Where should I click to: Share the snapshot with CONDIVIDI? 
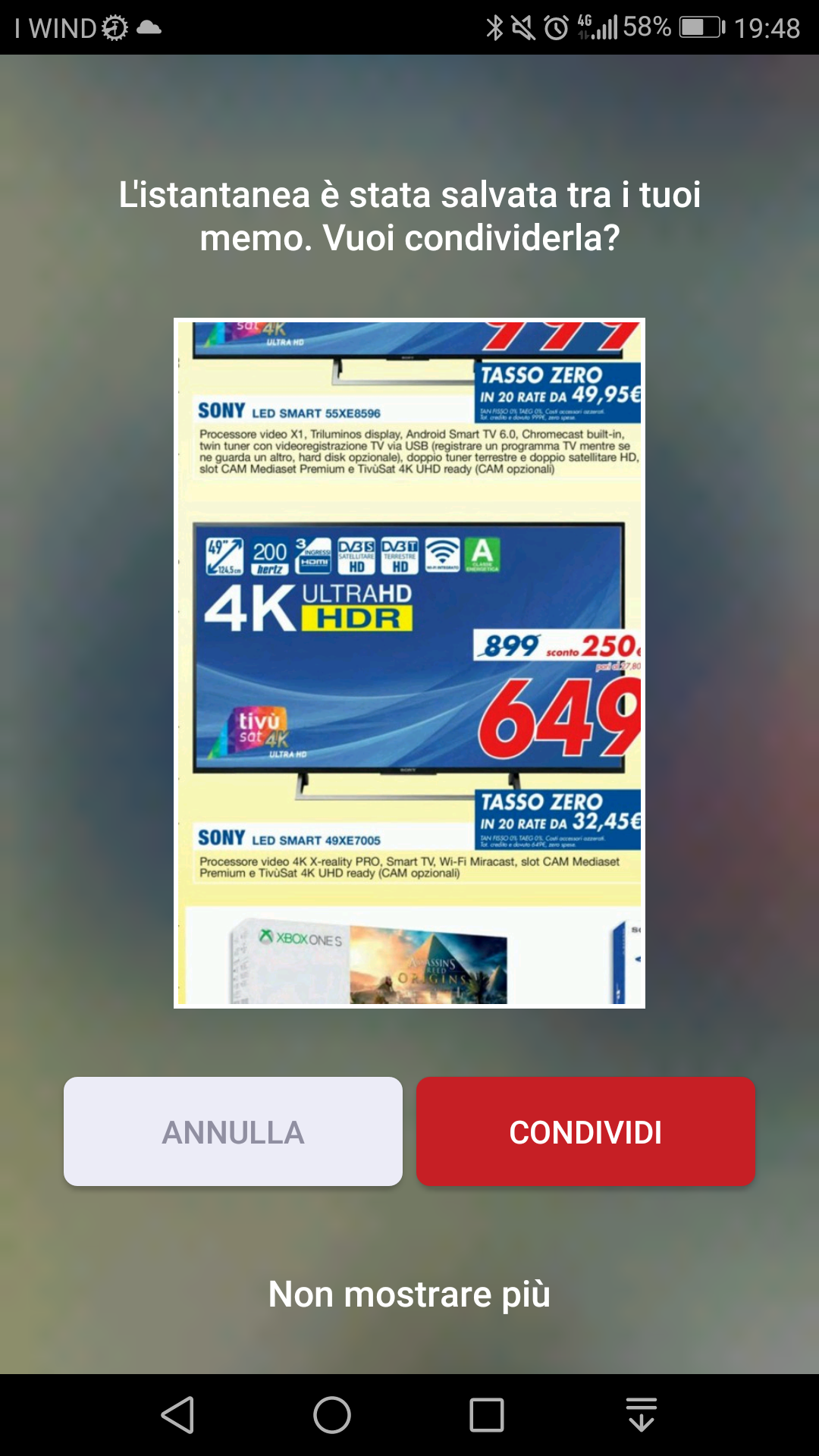click(x=585, y=1131)
